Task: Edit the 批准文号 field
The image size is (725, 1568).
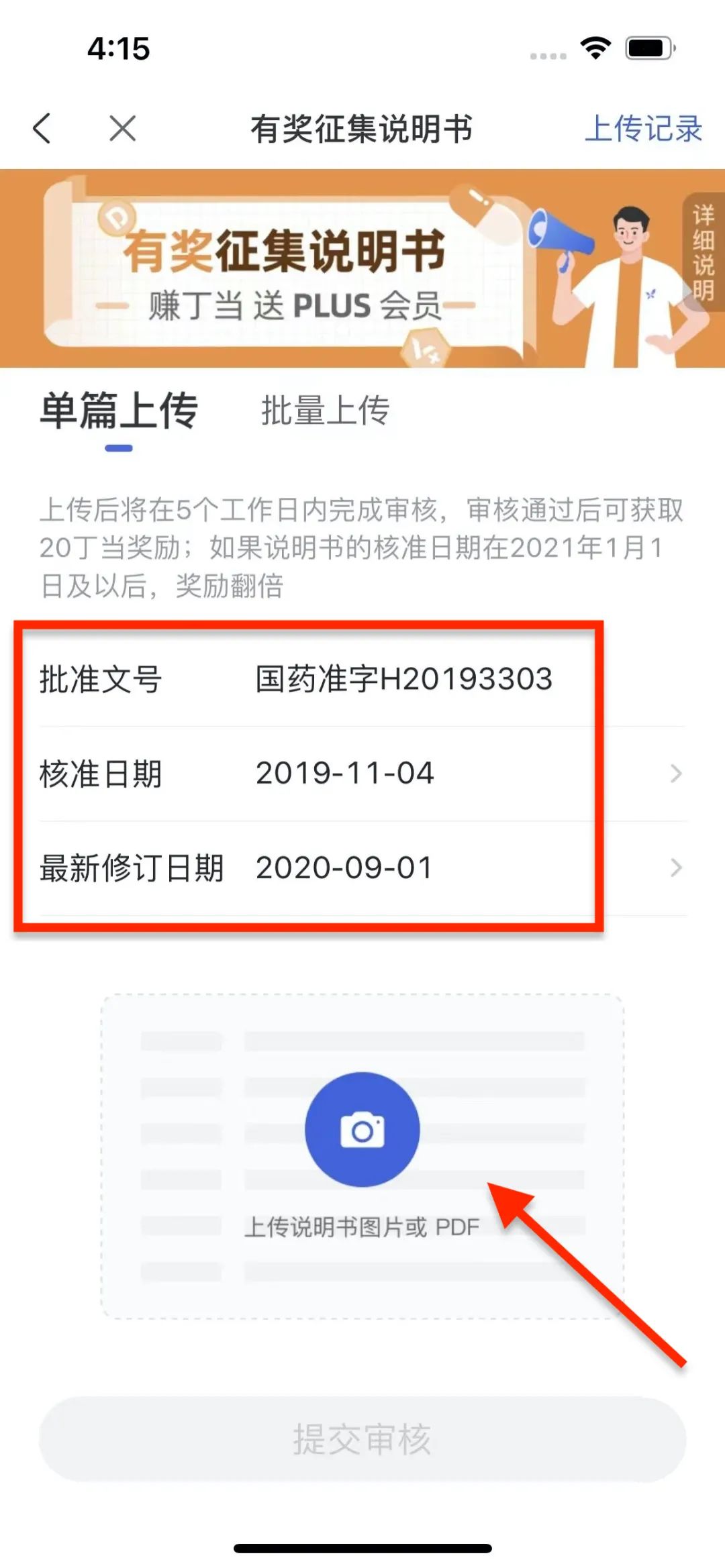Action: pos(403,679)
